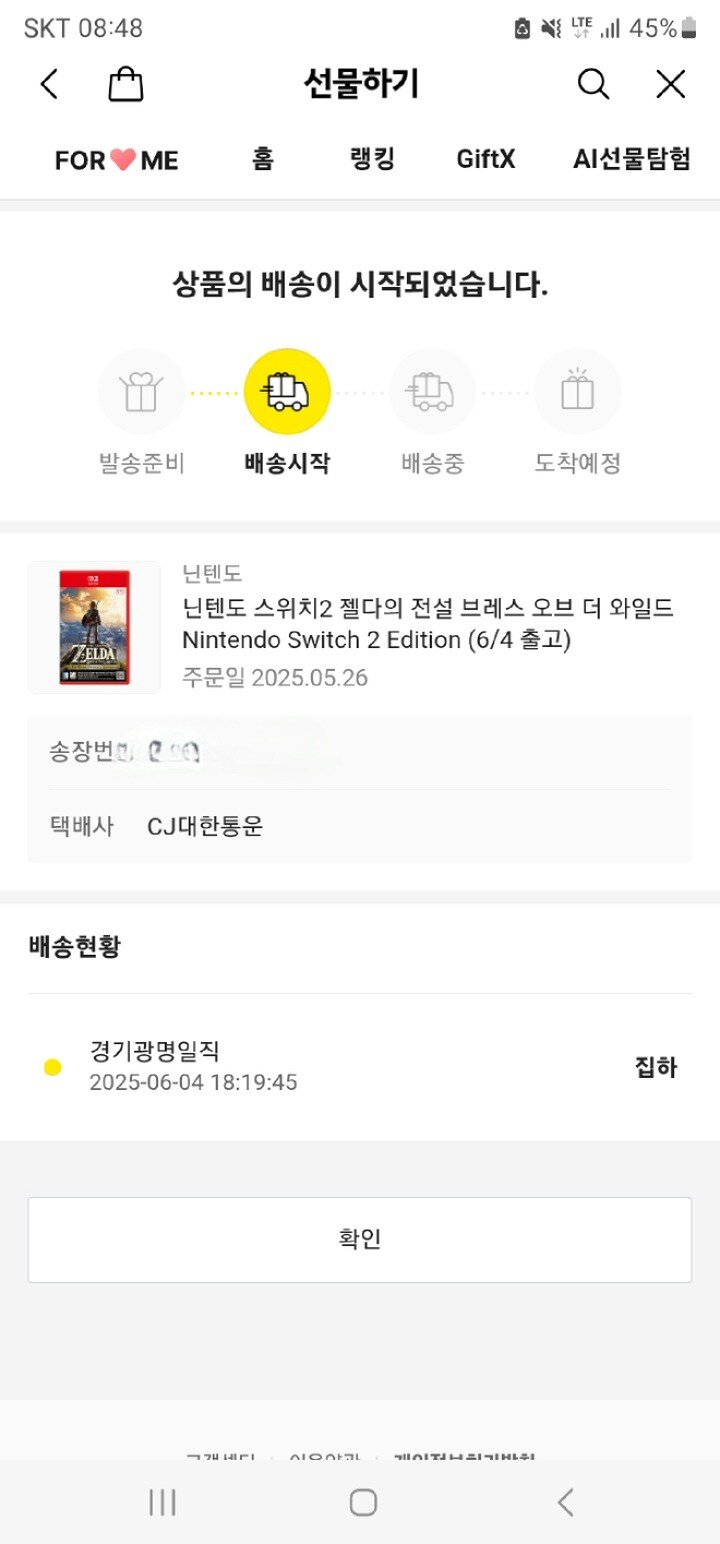Switch to the 랭킹 tab
Image resolution: width=720 pixels, height=1544 pixels.
click(x=371, y=160)
